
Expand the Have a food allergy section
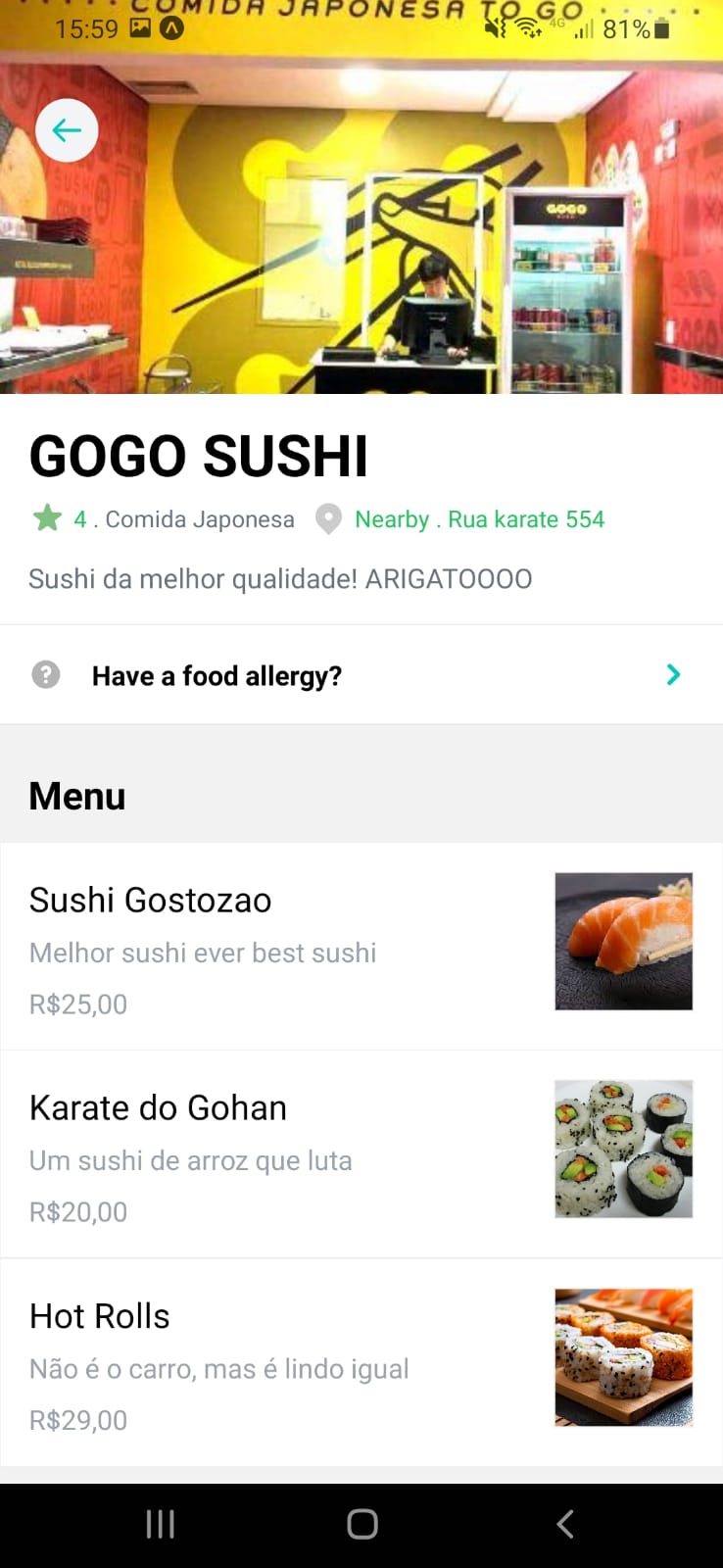click(216, 674)
